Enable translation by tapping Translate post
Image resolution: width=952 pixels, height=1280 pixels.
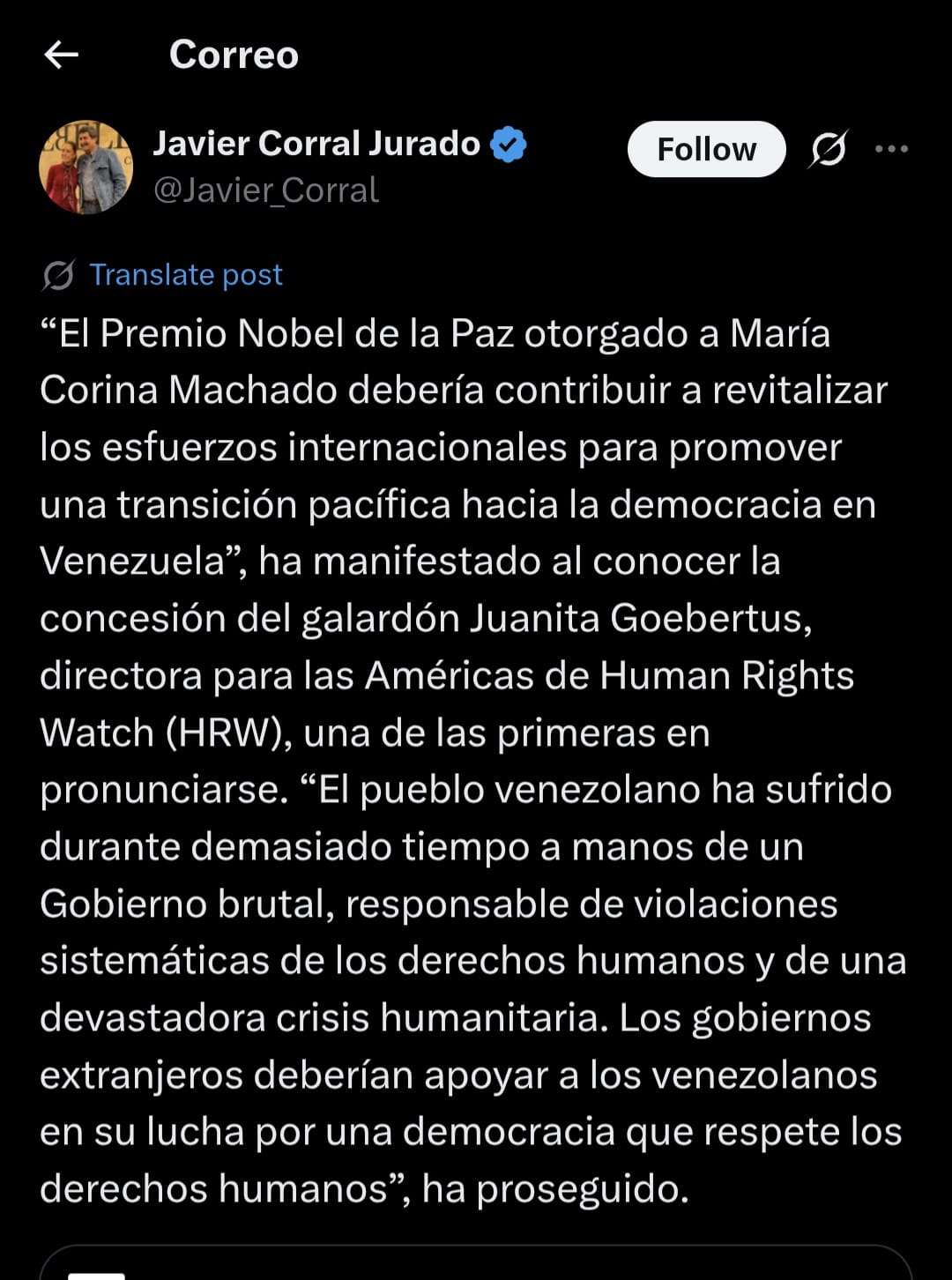(x=187, y=274)
